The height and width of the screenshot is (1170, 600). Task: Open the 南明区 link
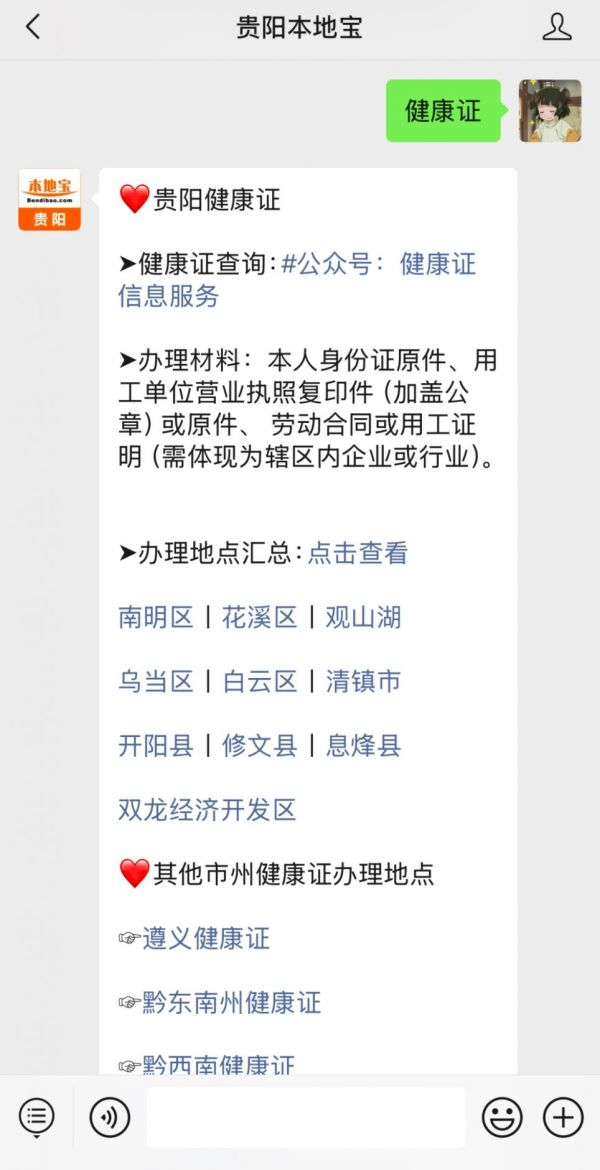[x=156, y=617]
